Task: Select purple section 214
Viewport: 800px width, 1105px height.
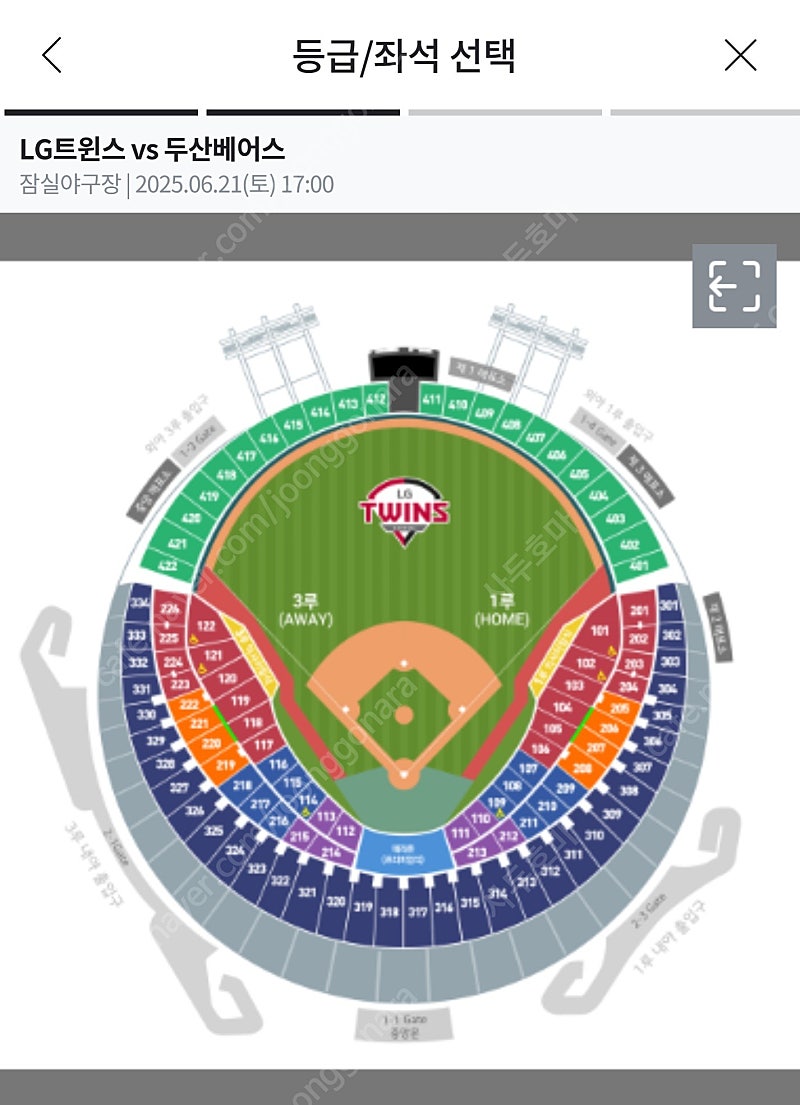Action: pos(331,853)
